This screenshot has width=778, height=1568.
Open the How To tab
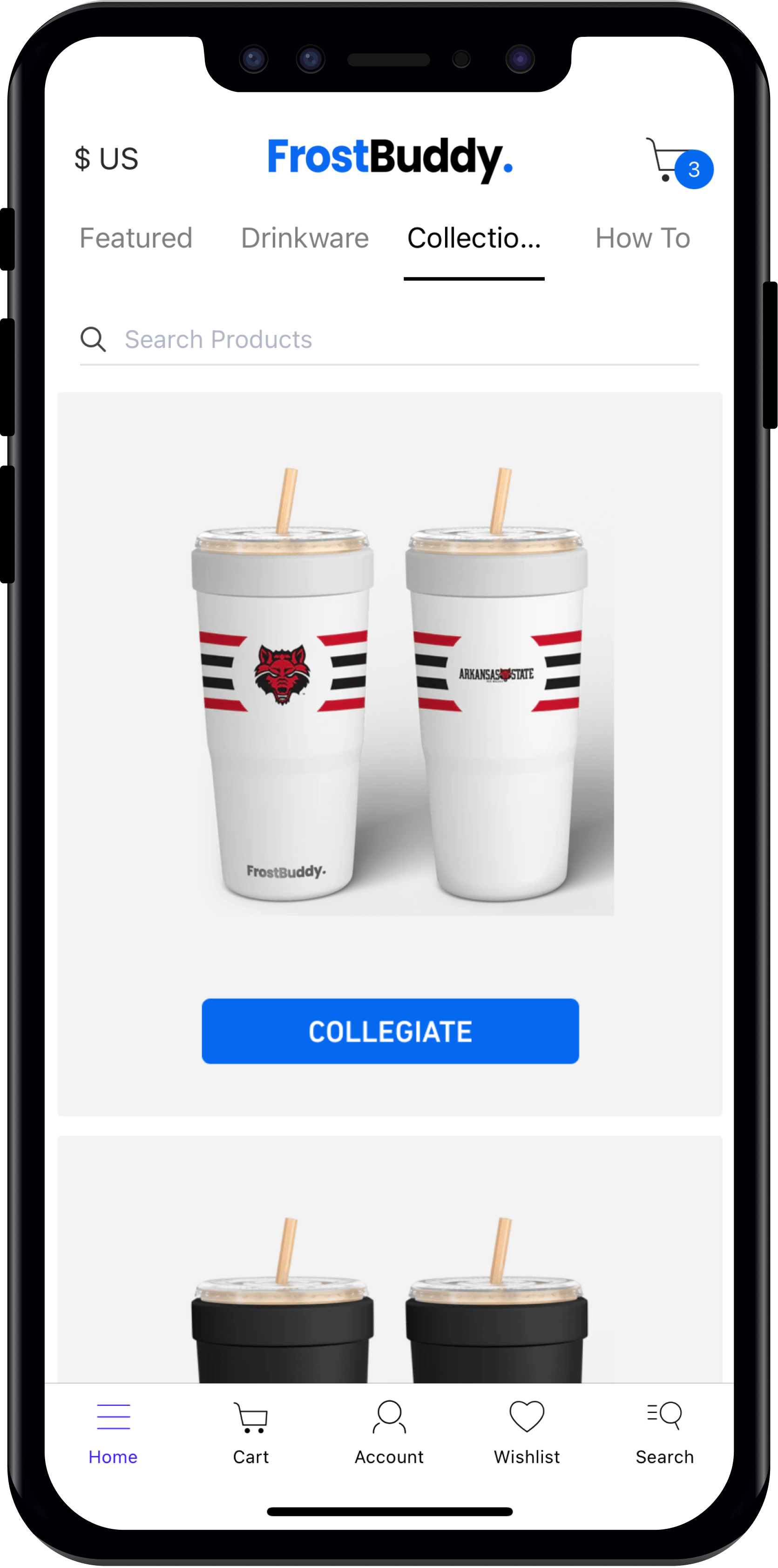pos(643,238)
